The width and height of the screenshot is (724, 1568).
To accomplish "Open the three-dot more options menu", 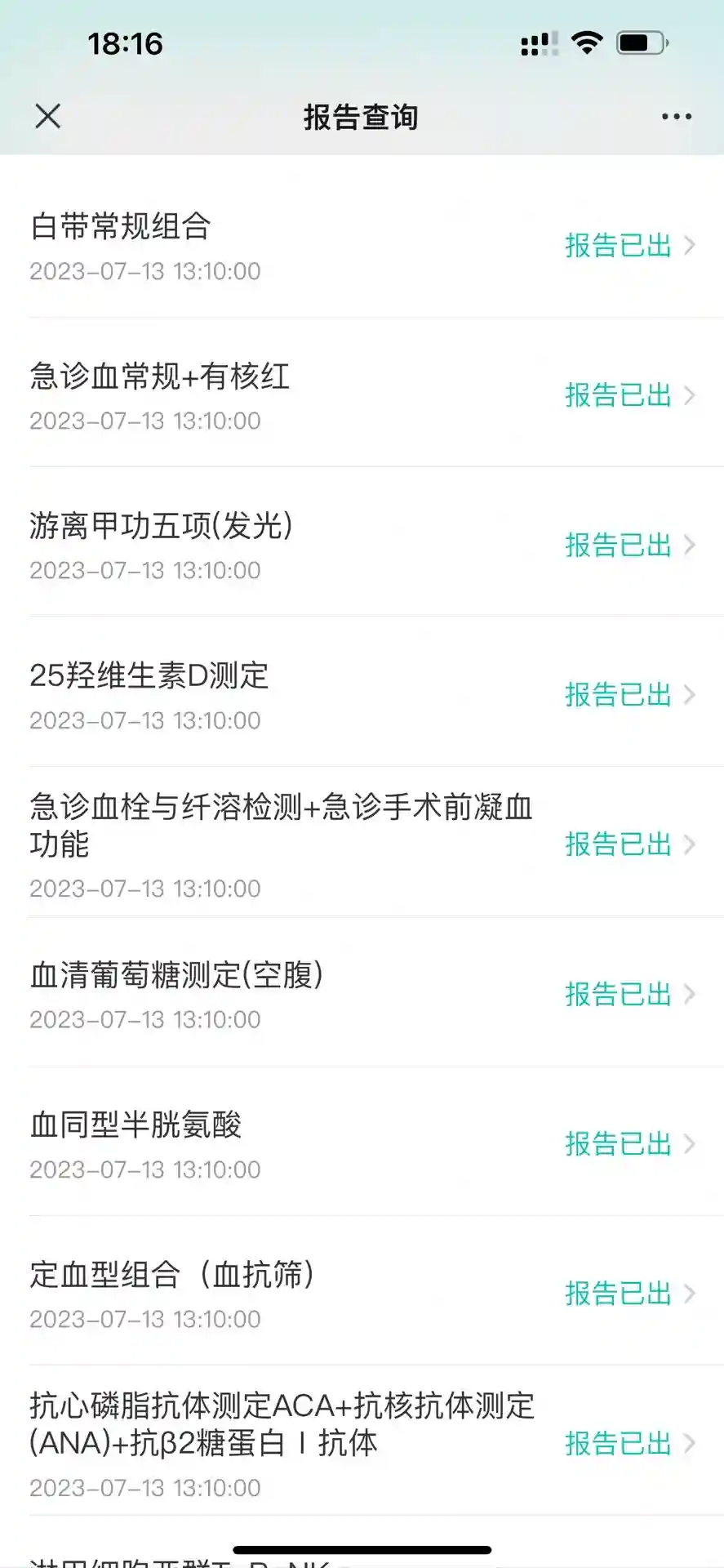I will click(x=676, y=117).
